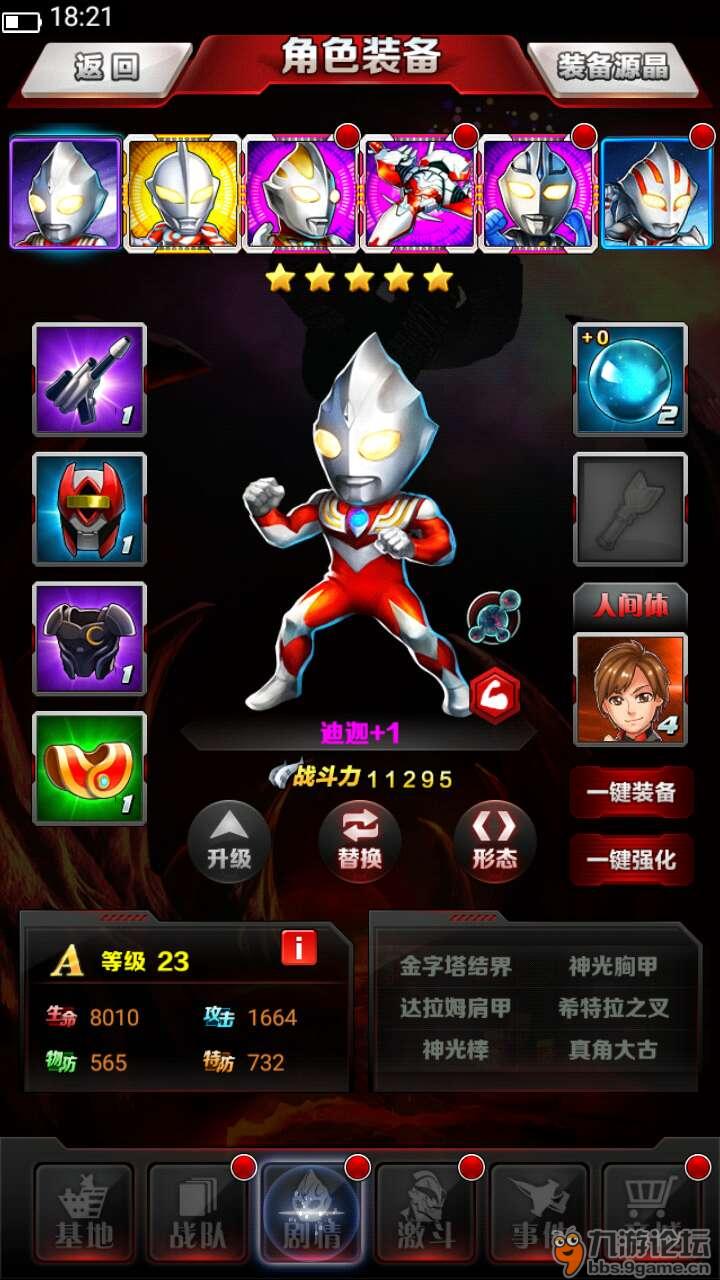720x1280 pixels.
Task: Tap 一键装备 to auto-equip
Action: coord(631,793)
